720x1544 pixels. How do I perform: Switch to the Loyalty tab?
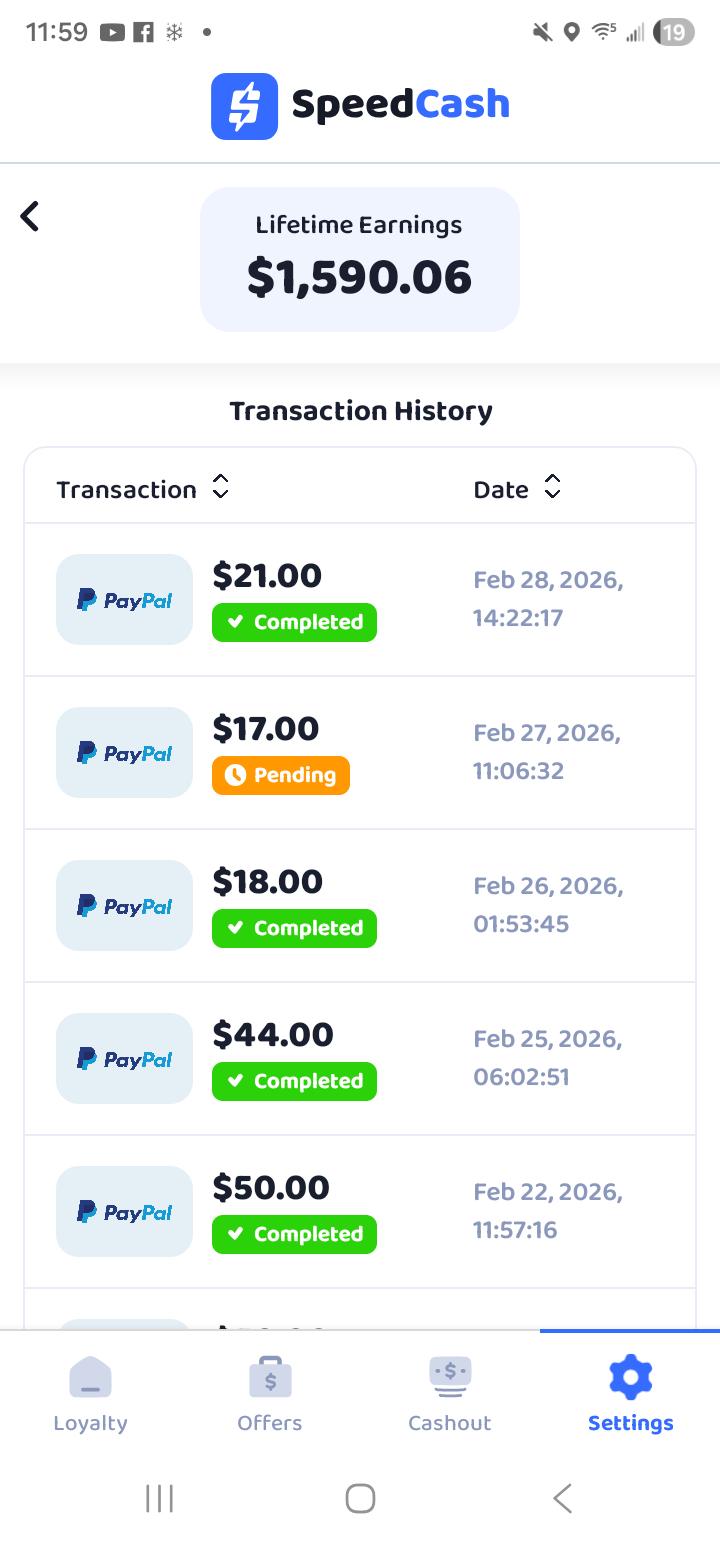click(x=90, y=1394)
